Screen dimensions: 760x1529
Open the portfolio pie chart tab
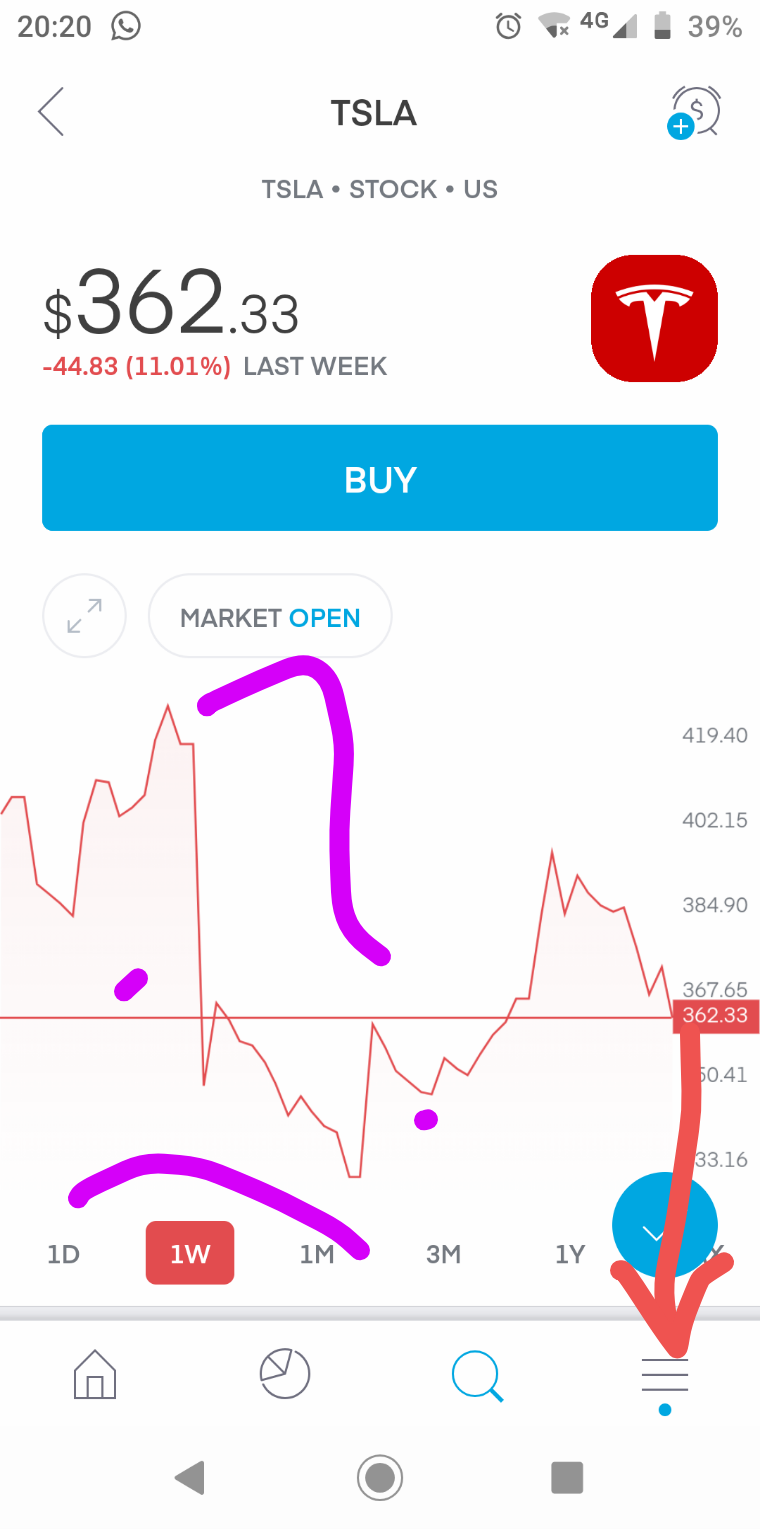pos(284,1373)
